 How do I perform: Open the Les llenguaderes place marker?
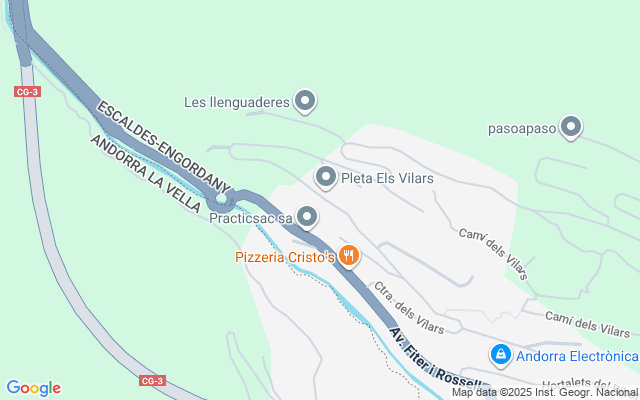point(306,101)
